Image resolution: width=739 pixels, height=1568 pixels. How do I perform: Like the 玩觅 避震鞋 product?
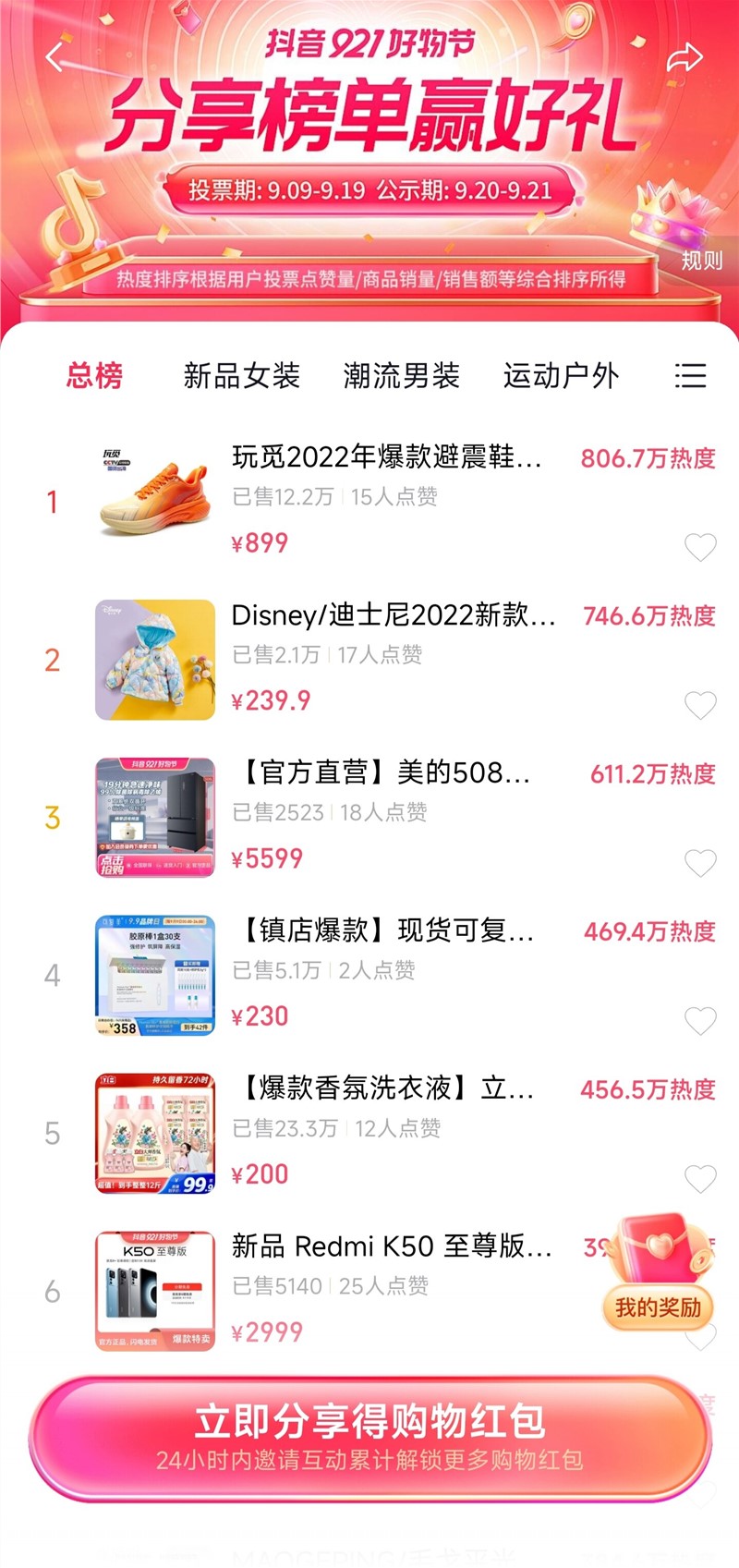[700, 547]
